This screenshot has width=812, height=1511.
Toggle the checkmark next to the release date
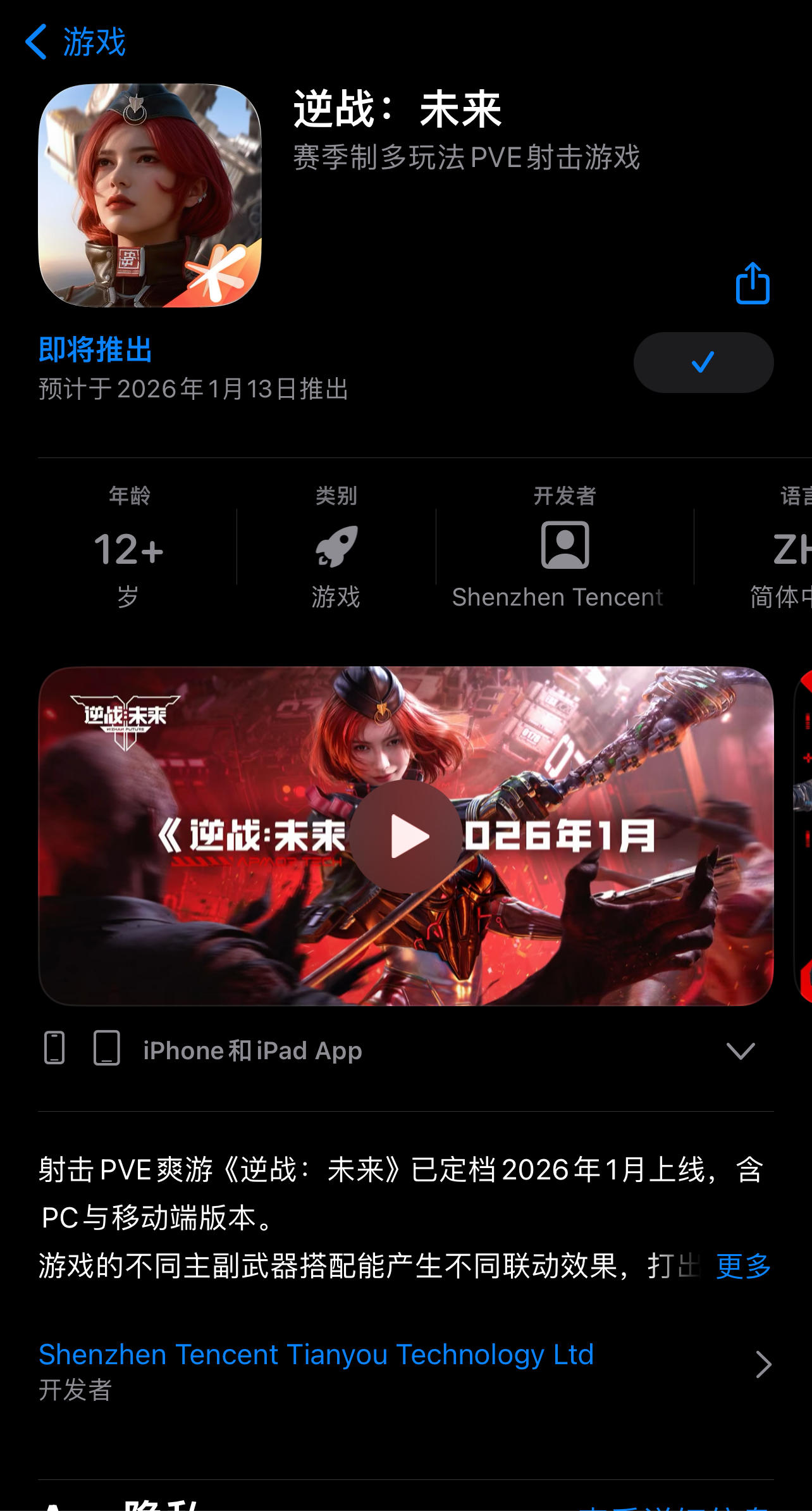click(703, 362)
